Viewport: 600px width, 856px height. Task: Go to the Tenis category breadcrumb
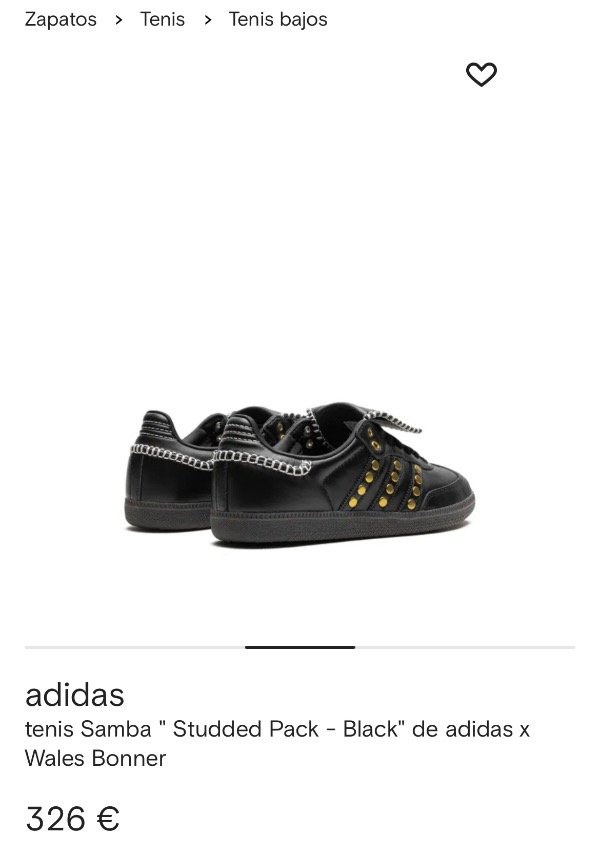click(162, 19)
